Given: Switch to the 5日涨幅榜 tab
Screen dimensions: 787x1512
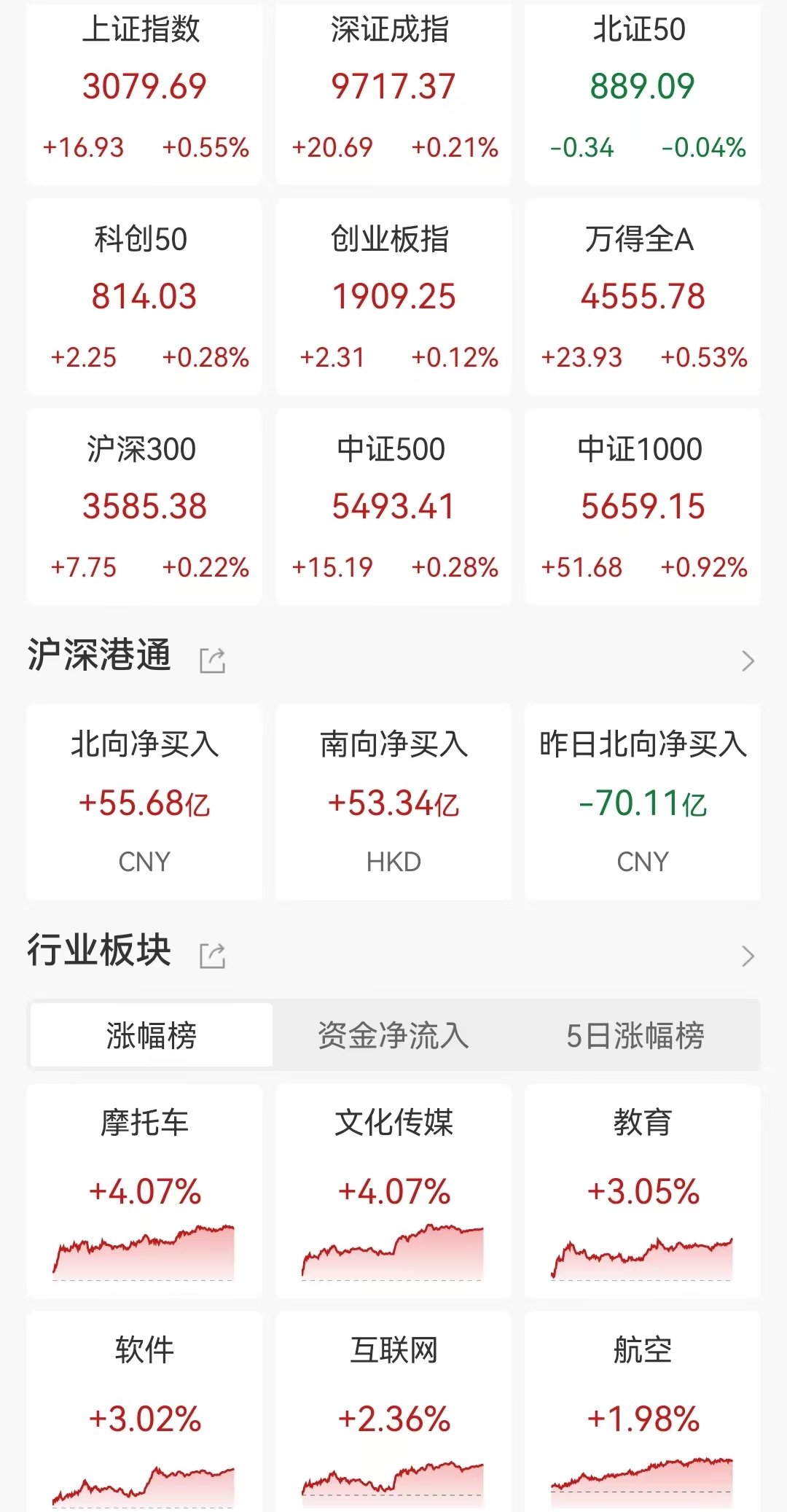Looking at the screenshot, I should [635, 1035].
